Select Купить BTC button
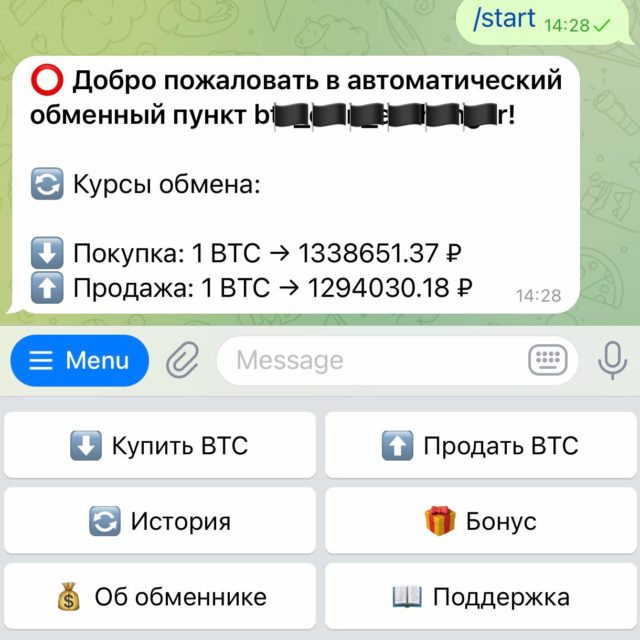 click(x=160, y=446)
